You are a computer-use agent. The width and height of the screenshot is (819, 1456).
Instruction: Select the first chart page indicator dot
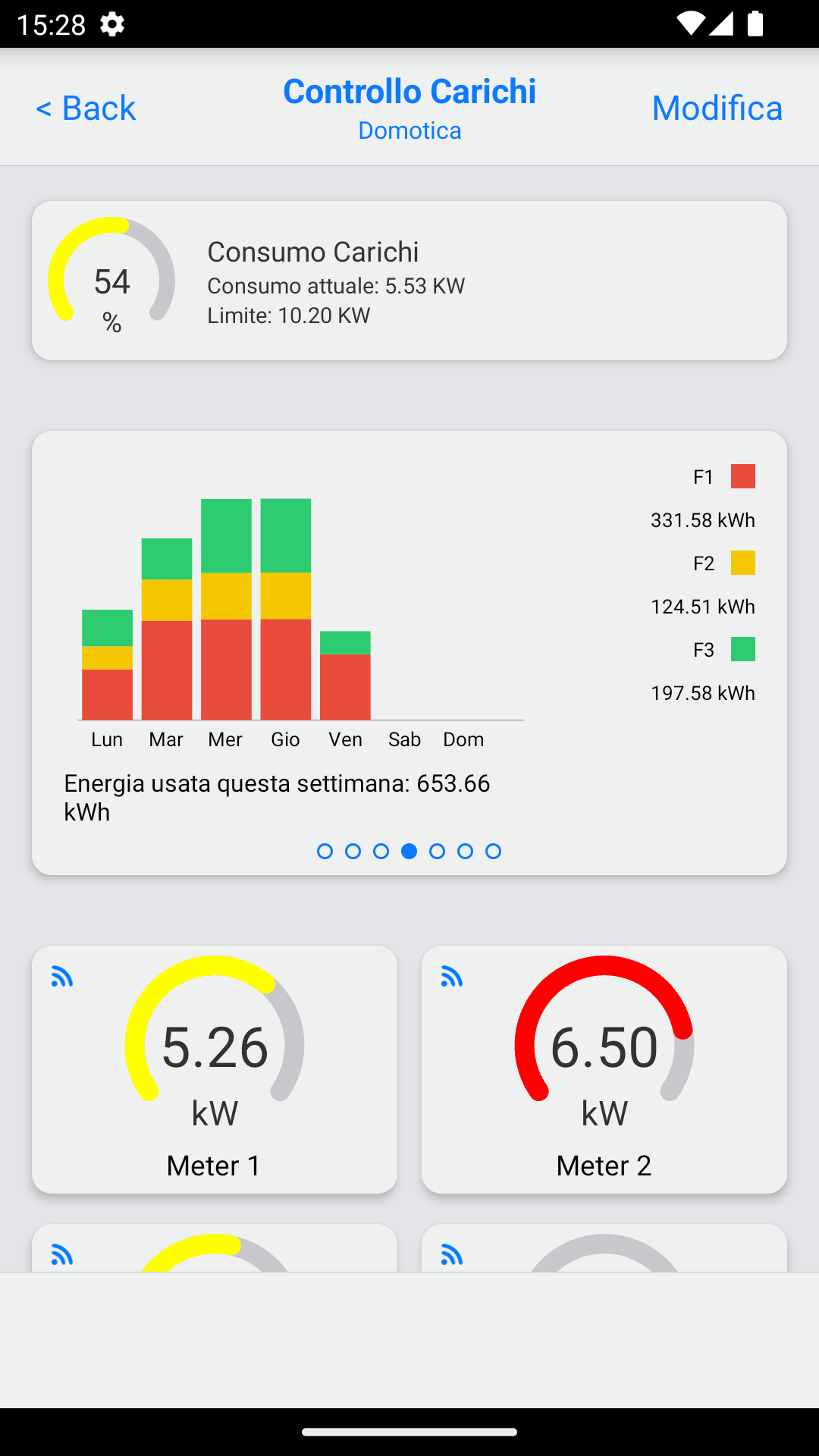[x=325, y=852]
